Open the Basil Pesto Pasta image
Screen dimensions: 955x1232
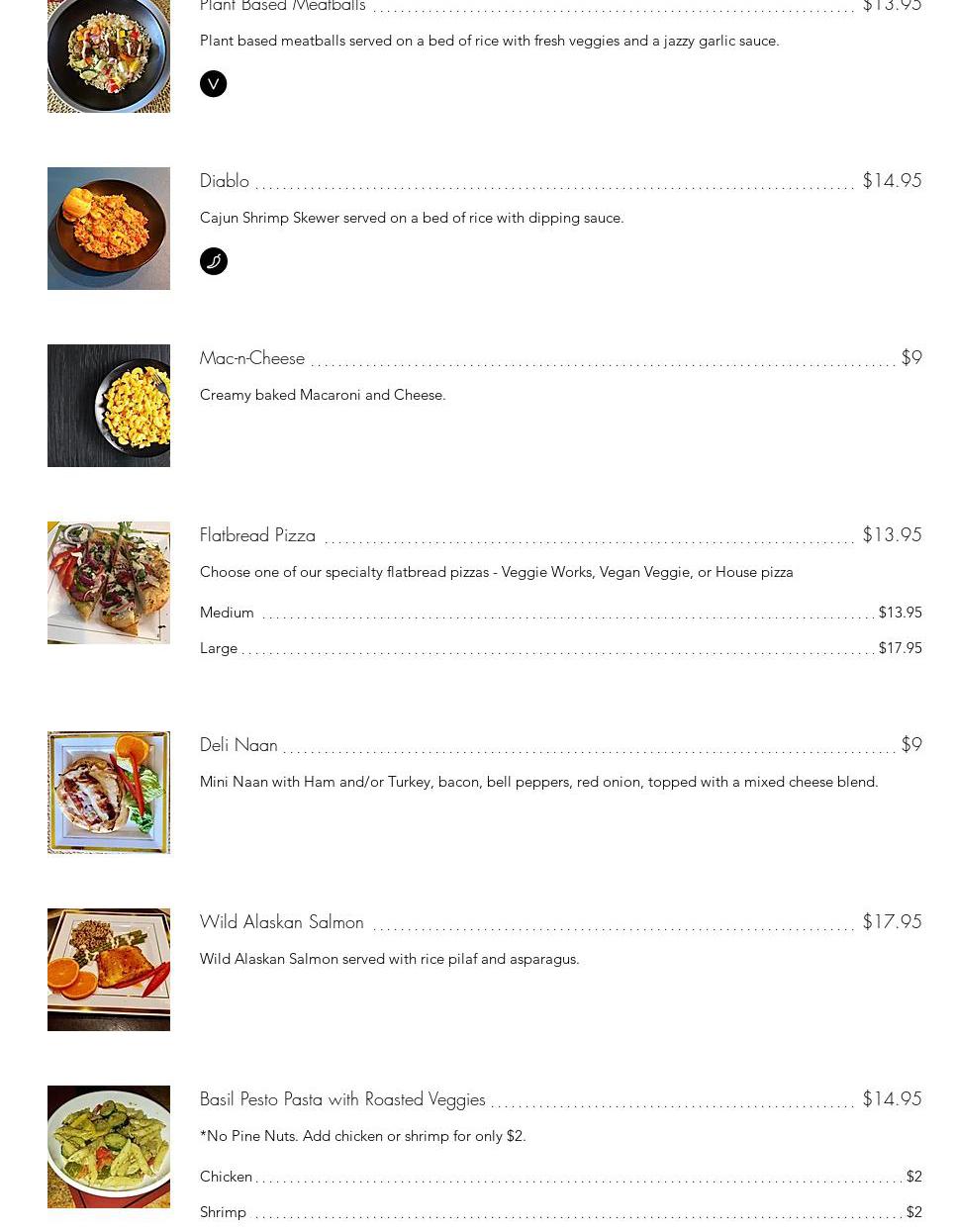point(109,1147)
